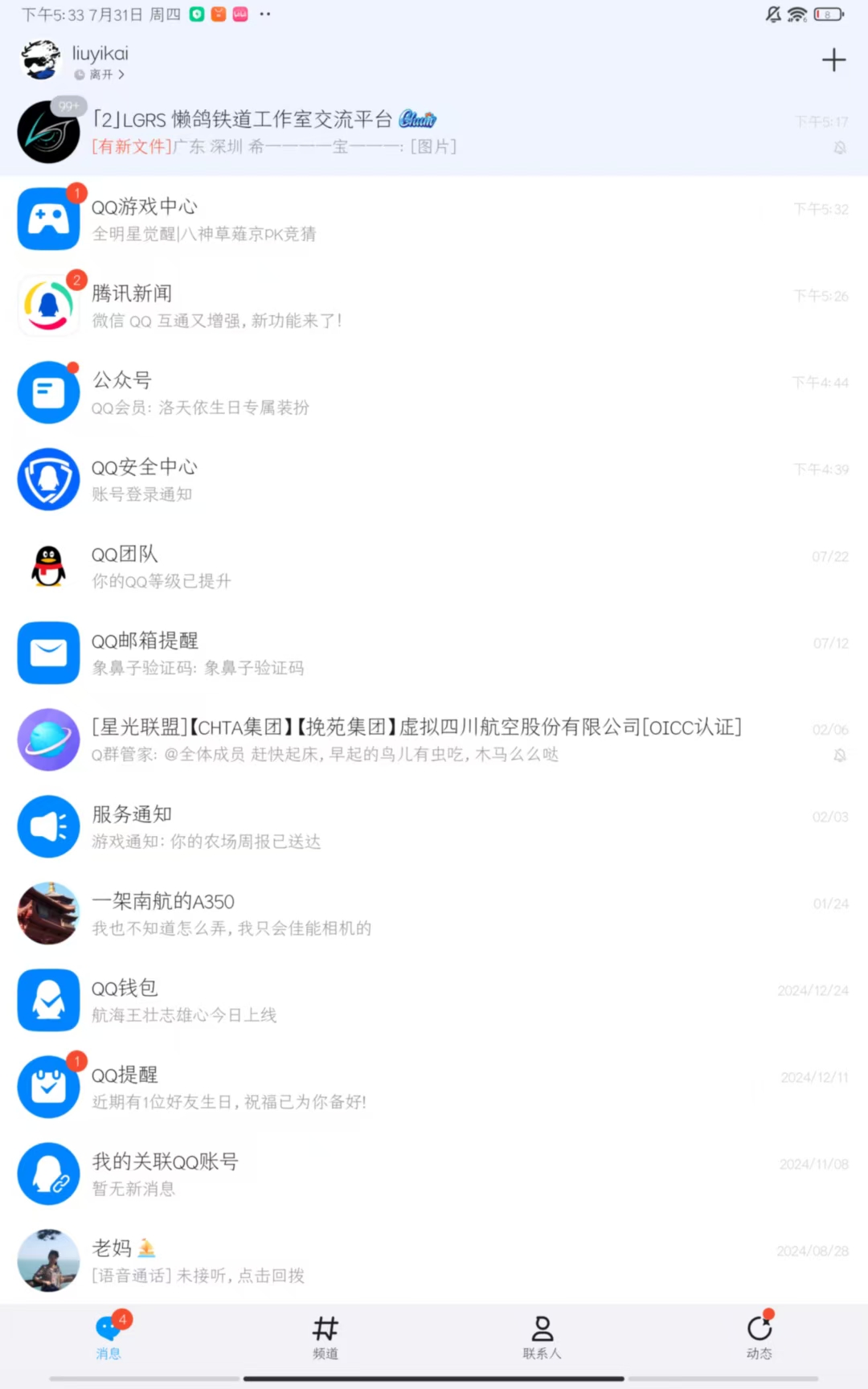868x1389 pixels.
Task: Open QQ邮箱提醒 messages
Action: tap(434, 654)
